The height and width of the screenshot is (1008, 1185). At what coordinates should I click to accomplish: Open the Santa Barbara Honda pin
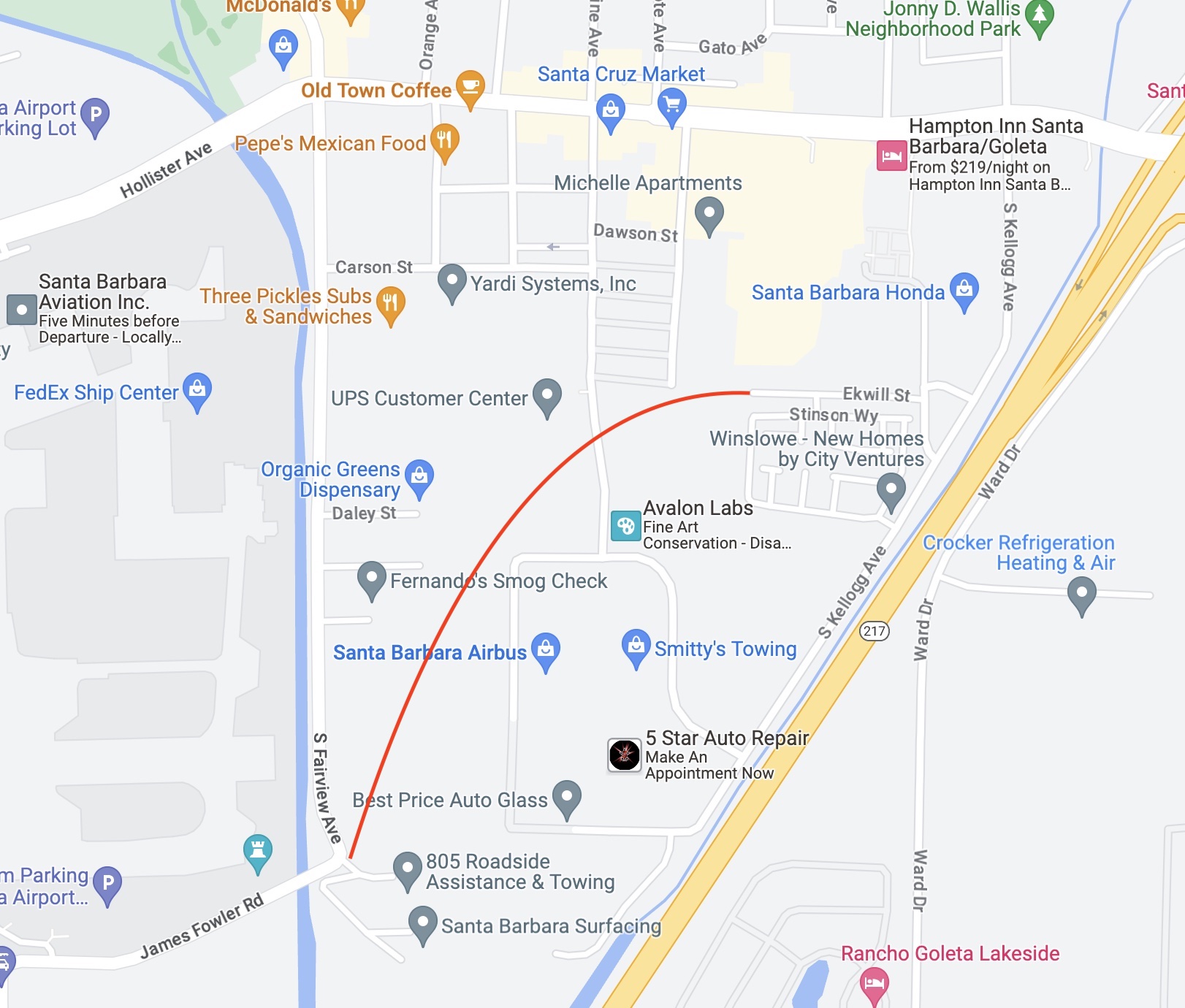click(x=964, y=290)
